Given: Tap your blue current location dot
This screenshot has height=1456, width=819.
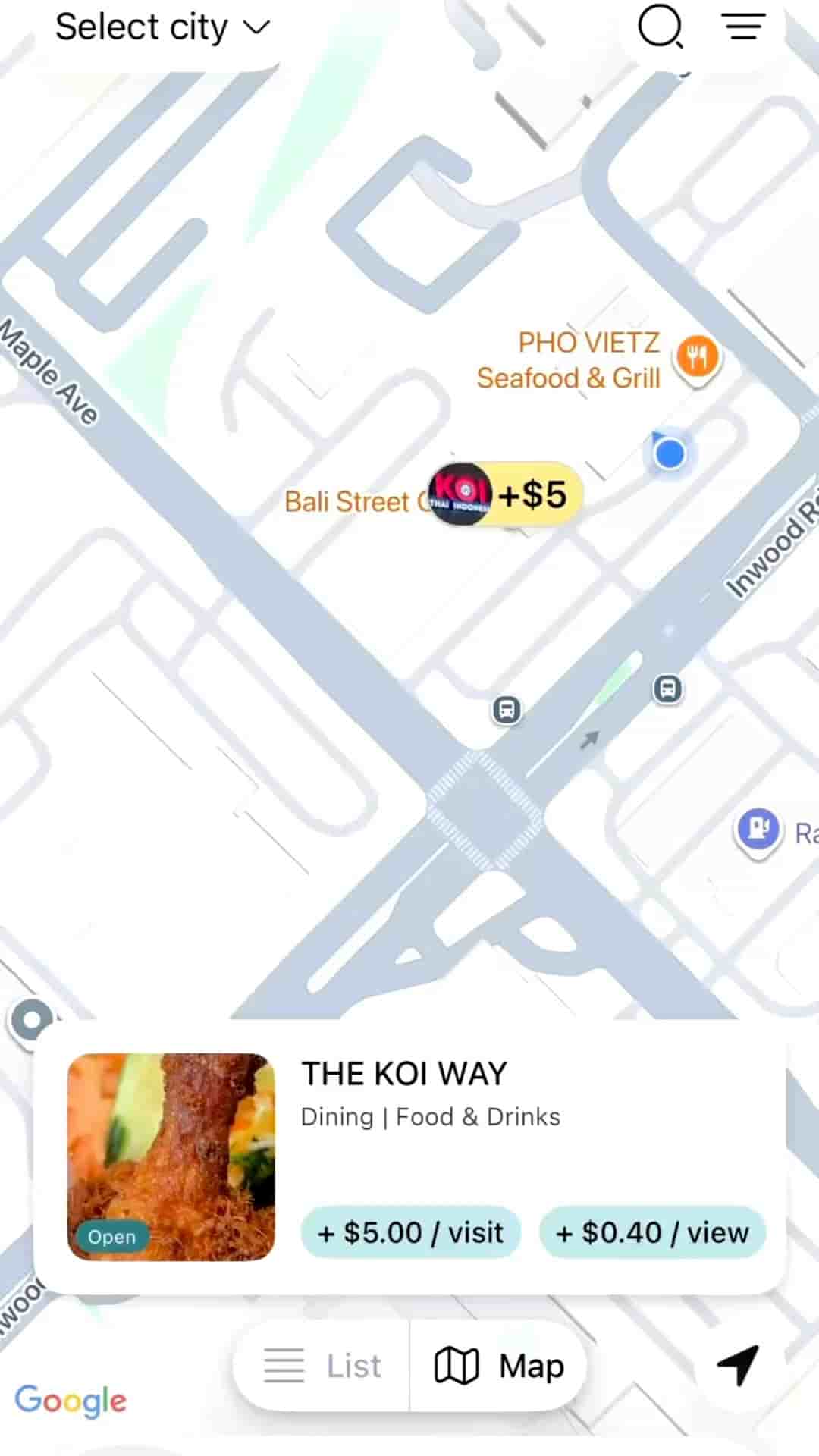Looking at the screenshot, I should 668,453.
